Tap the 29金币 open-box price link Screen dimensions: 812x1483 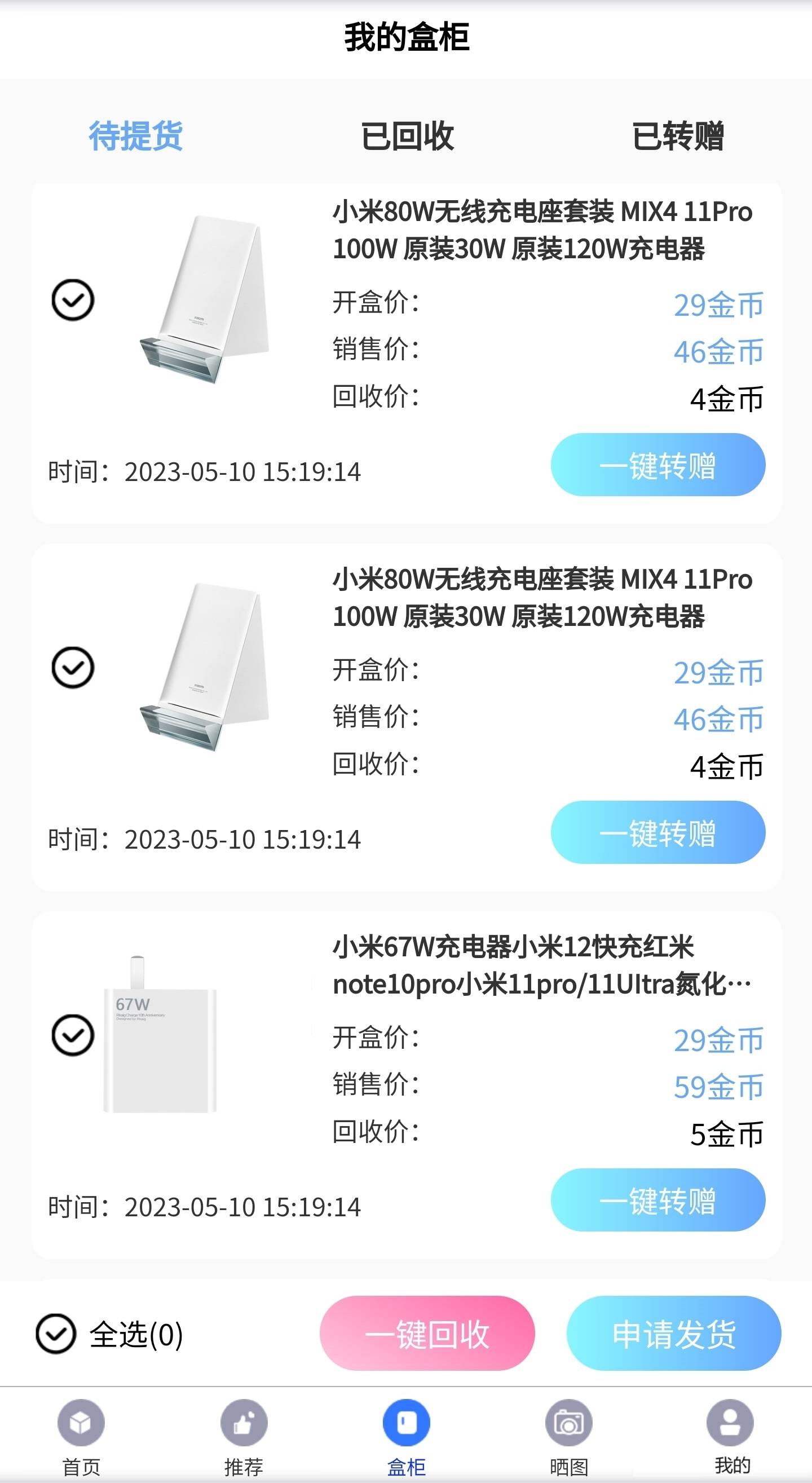[x=717, y=304]
